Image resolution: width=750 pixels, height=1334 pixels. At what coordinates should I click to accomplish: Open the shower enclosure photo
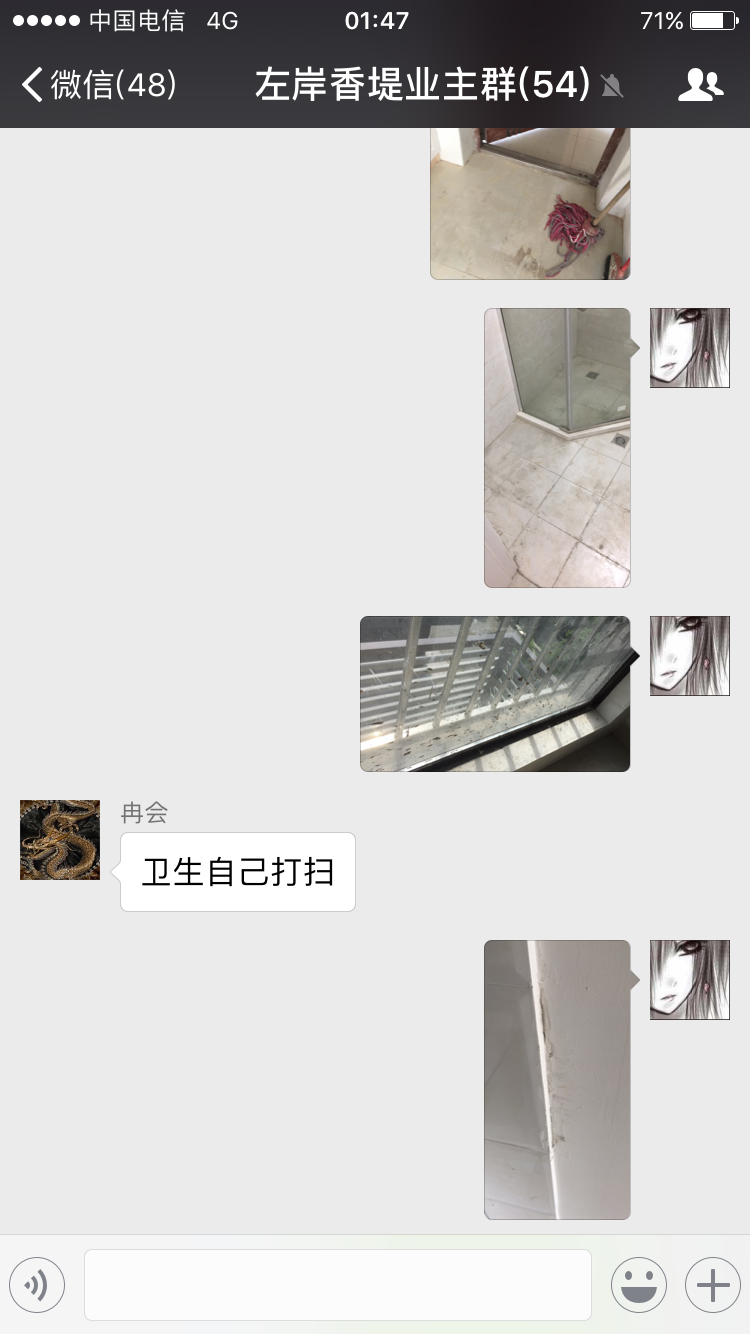pos(557,447)
